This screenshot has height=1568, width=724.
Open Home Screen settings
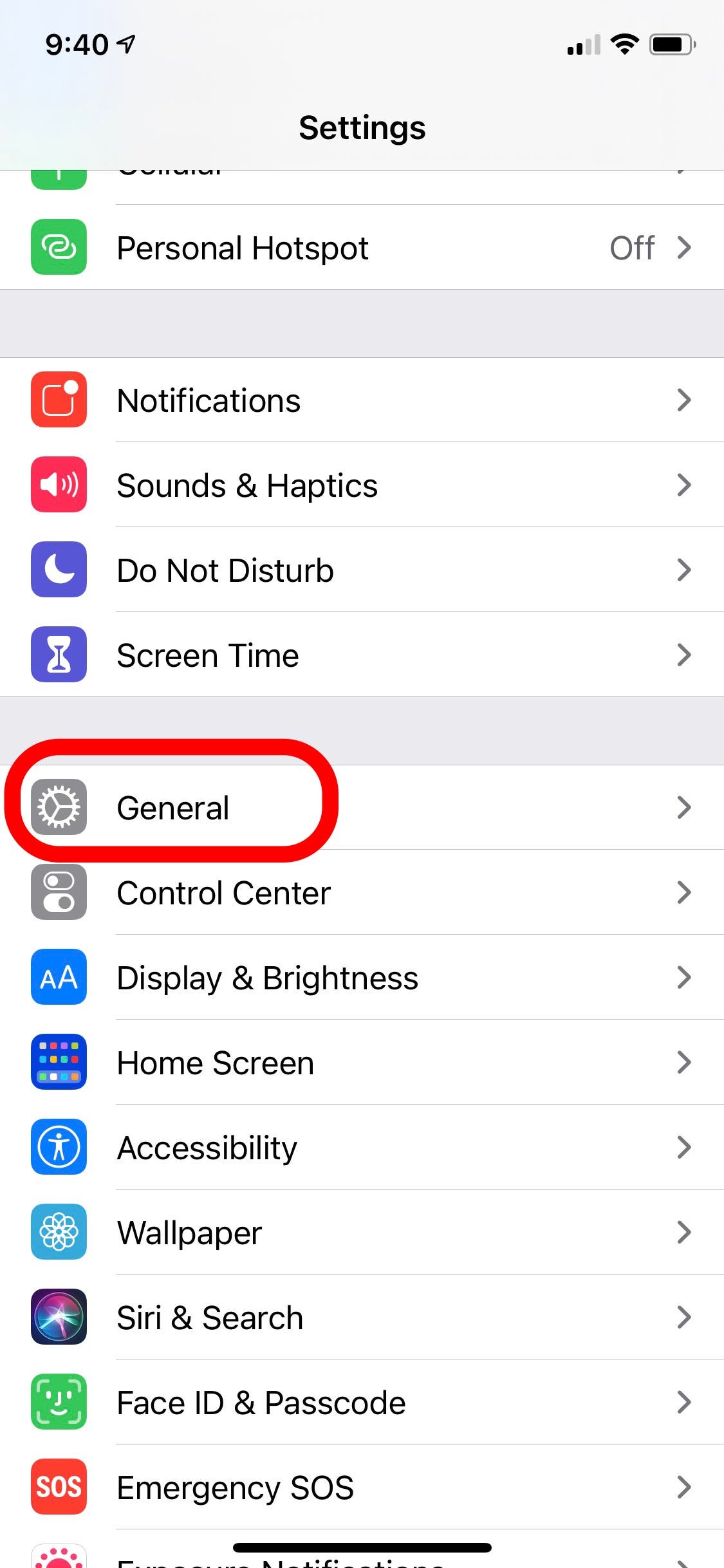coord(362,1062)
